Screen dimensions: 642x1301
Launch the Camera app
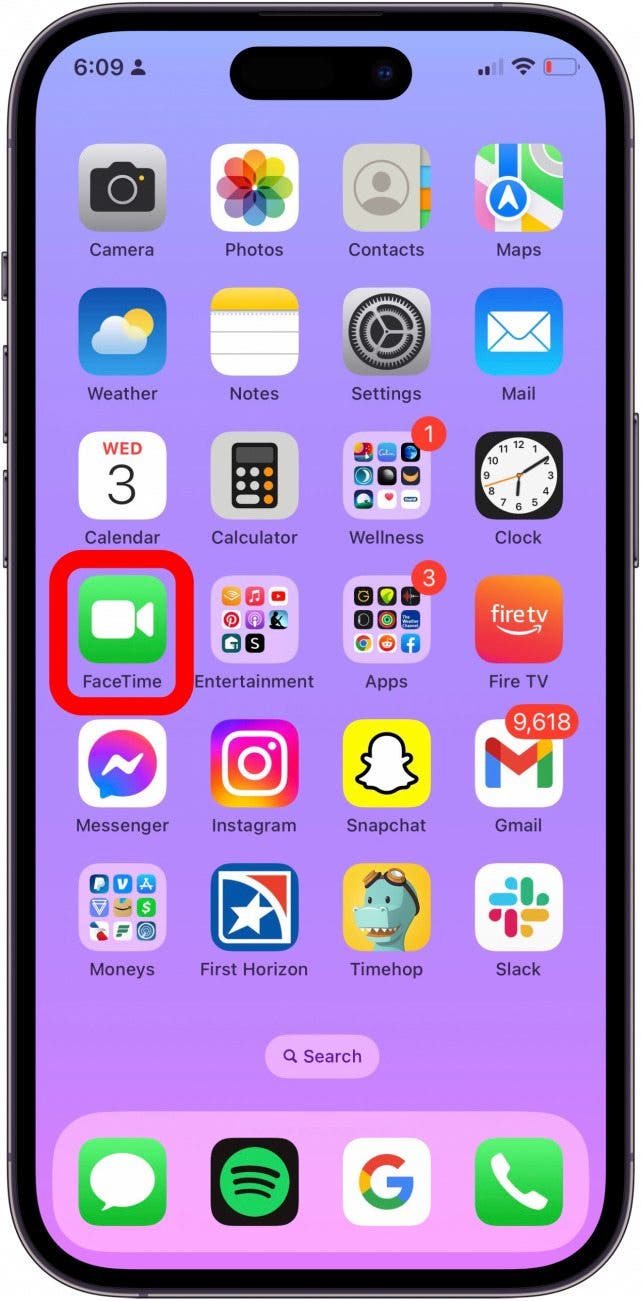[x=122, y=188]
